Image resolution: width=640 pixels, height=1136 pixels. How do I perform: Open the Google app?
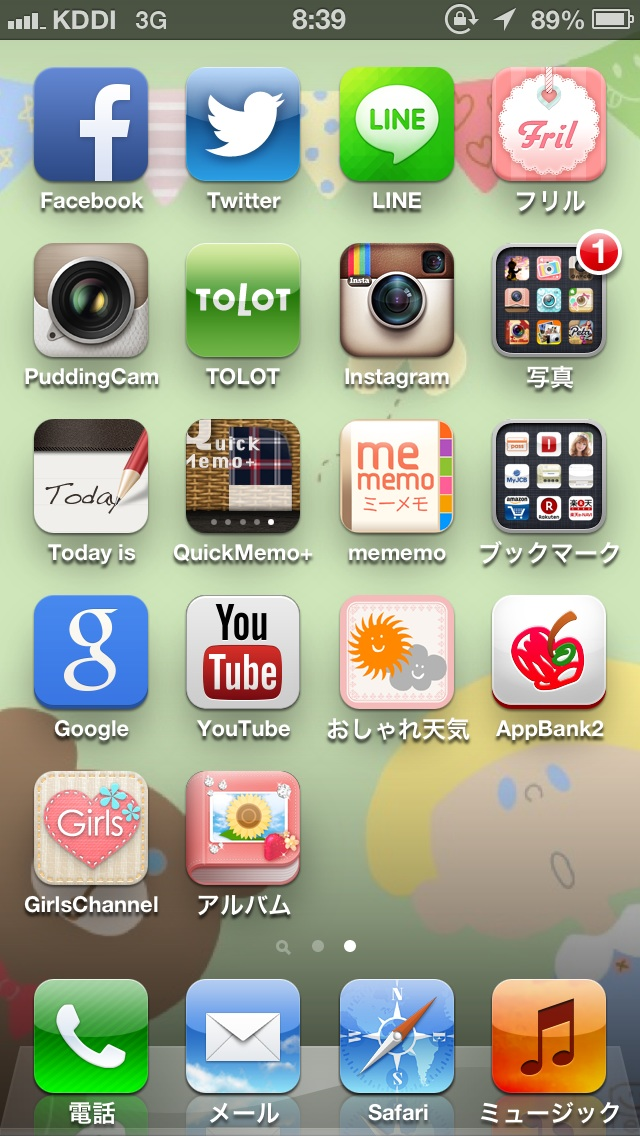click(91, 652)
